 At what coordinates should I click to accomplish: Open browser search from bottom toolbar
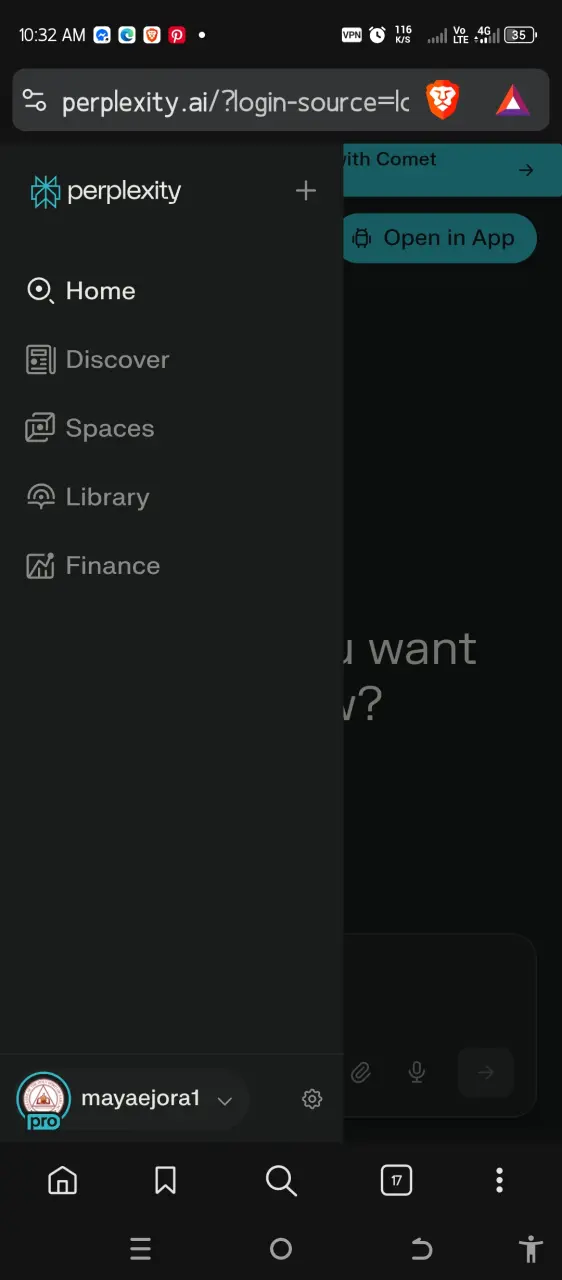pos(281,1181)
